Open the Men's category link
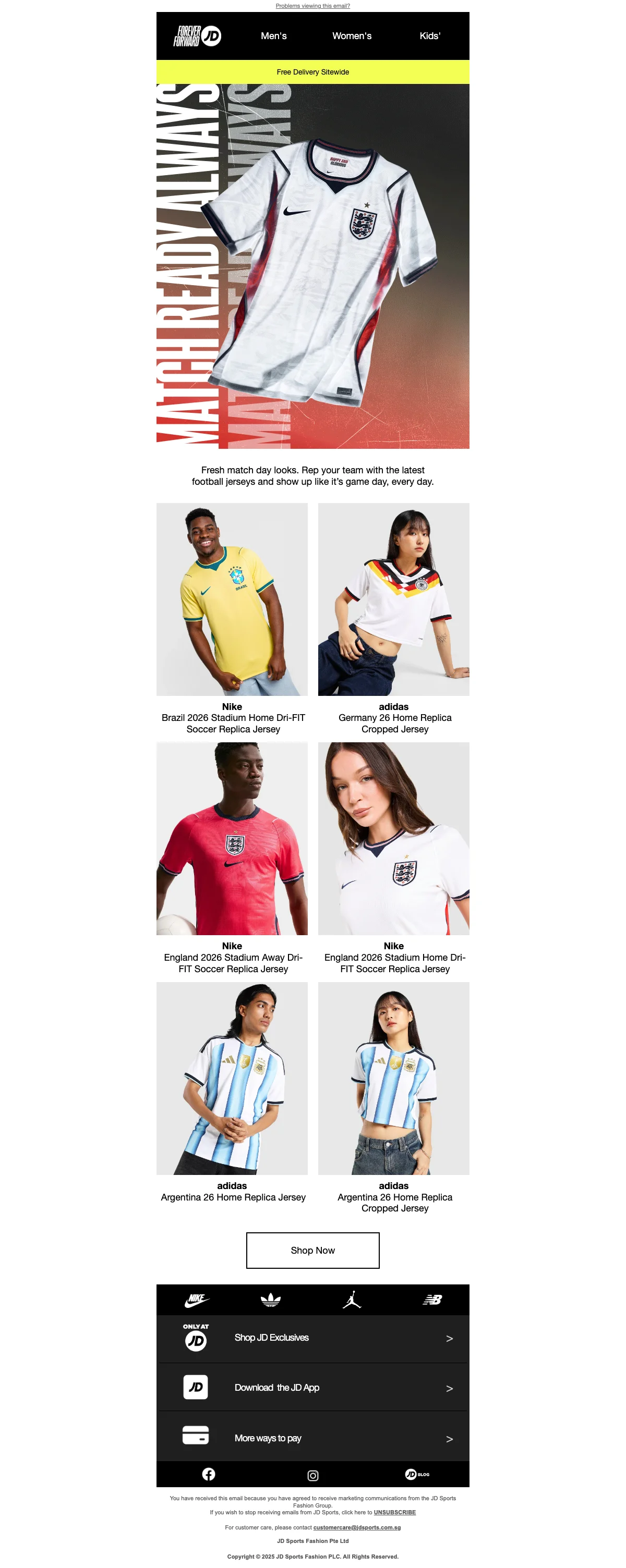Viewport: 626px width, 1568px height. coord(273,36)
